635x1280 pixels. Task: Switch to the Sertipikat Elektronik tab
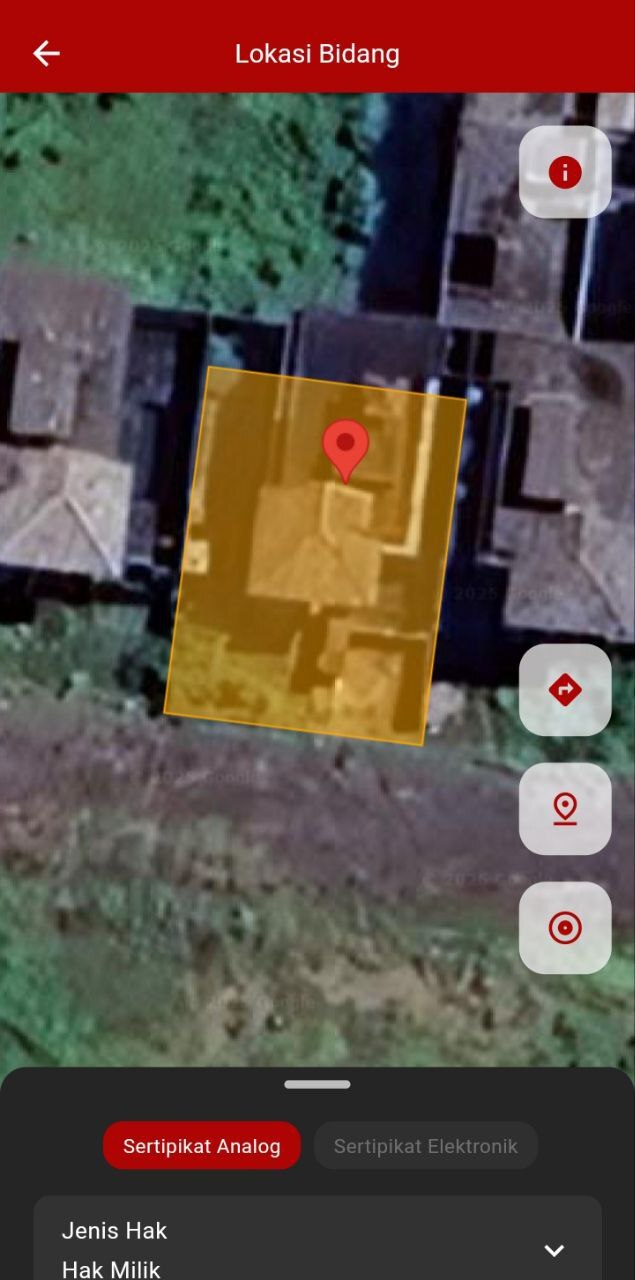(425, 1146)
